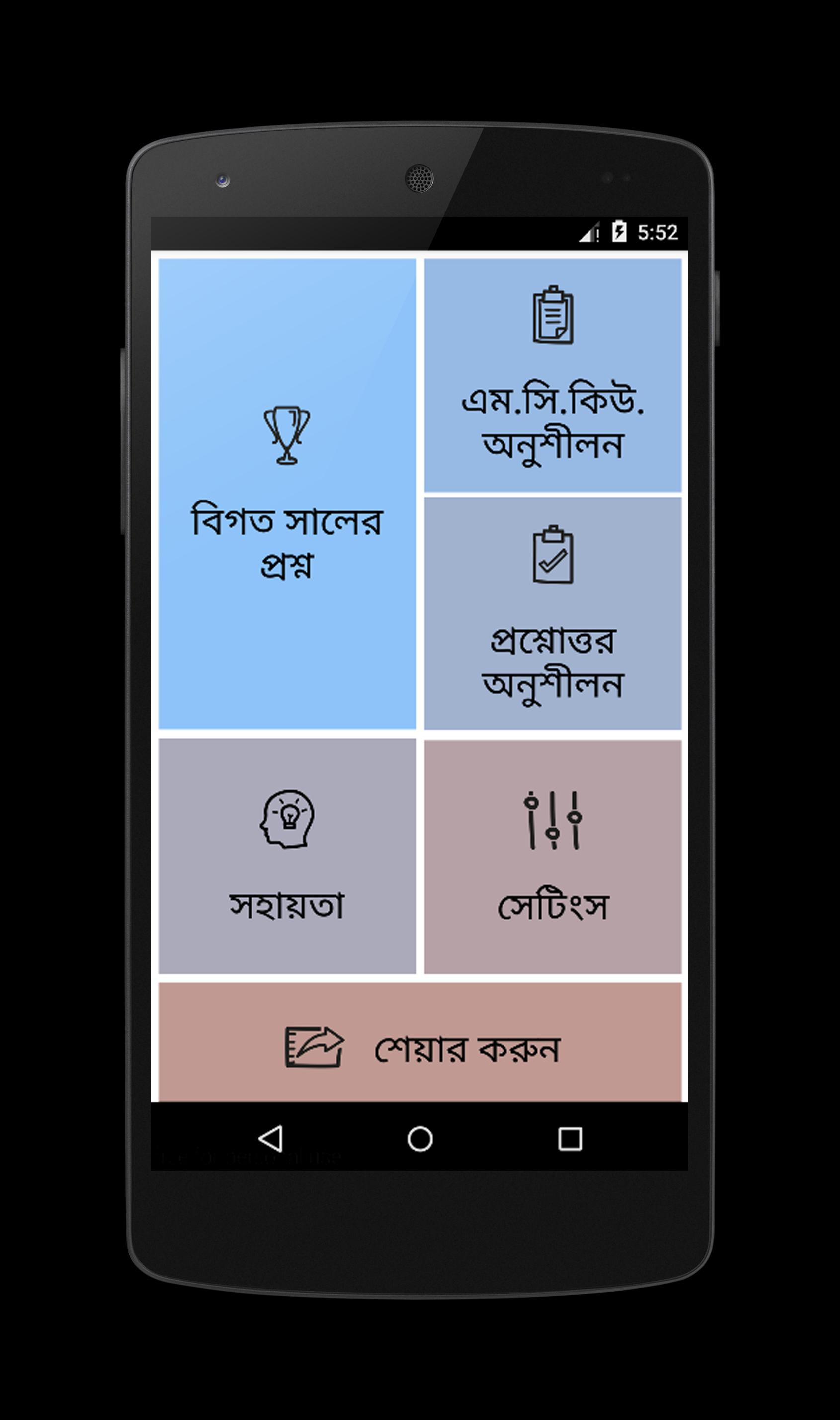This screenshot has height=1420, width=840.
Task: Open recent apps from navigation bar
Action: (x=570, y=1139)
